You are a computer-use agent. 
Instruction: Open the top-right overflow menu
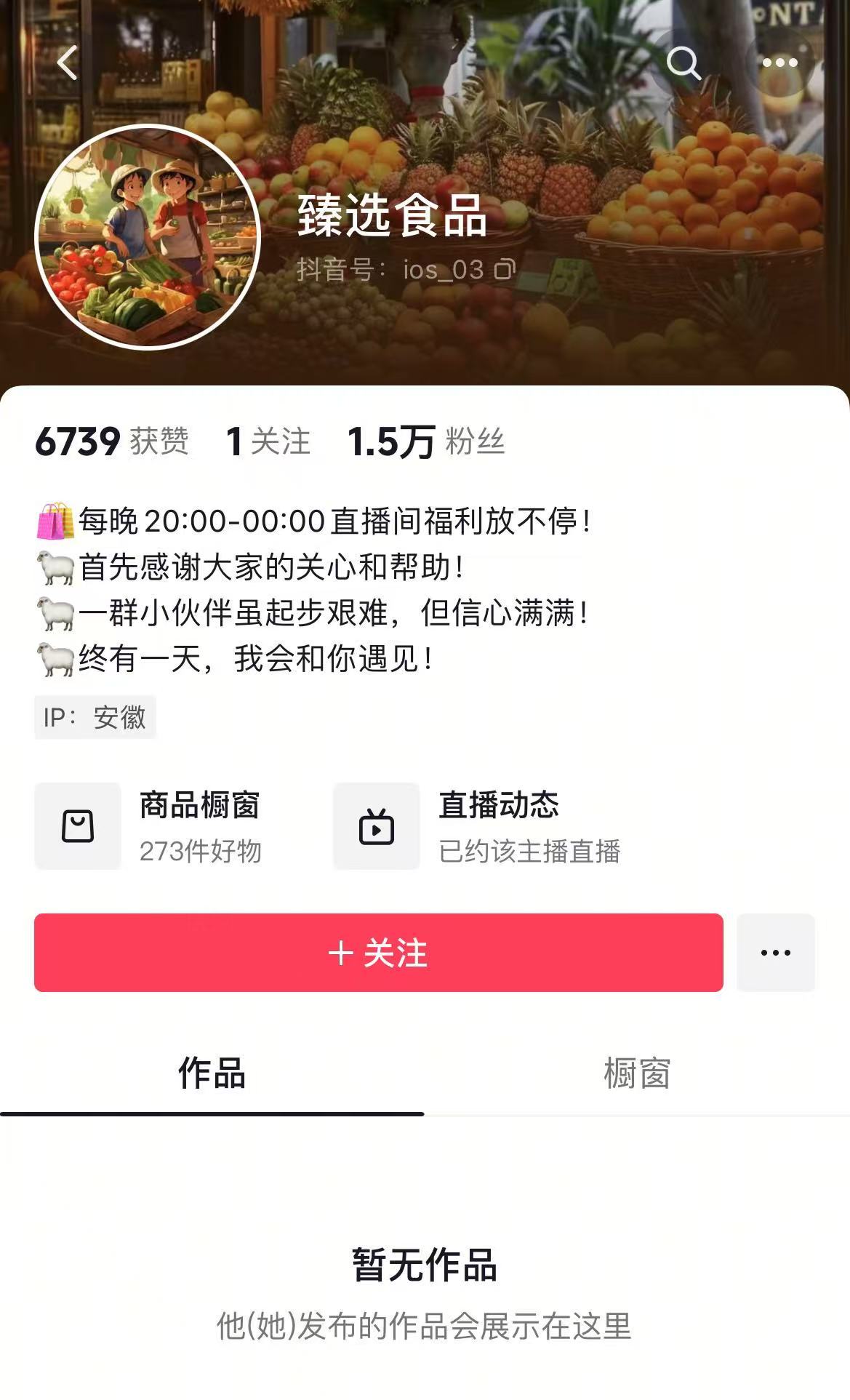pyautogui.click(x=779, y=63)
